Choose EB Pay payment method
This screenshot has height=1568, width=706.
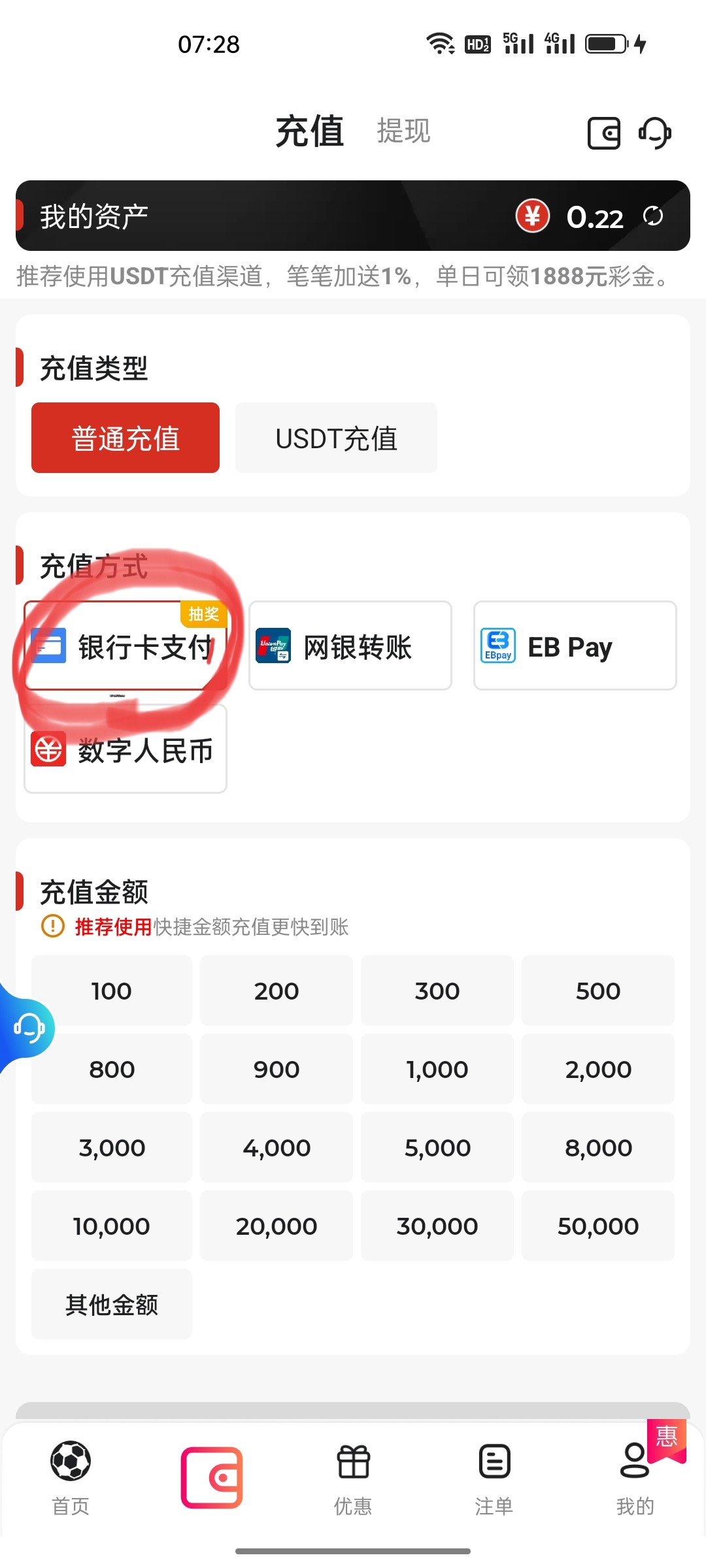(575, 646)
